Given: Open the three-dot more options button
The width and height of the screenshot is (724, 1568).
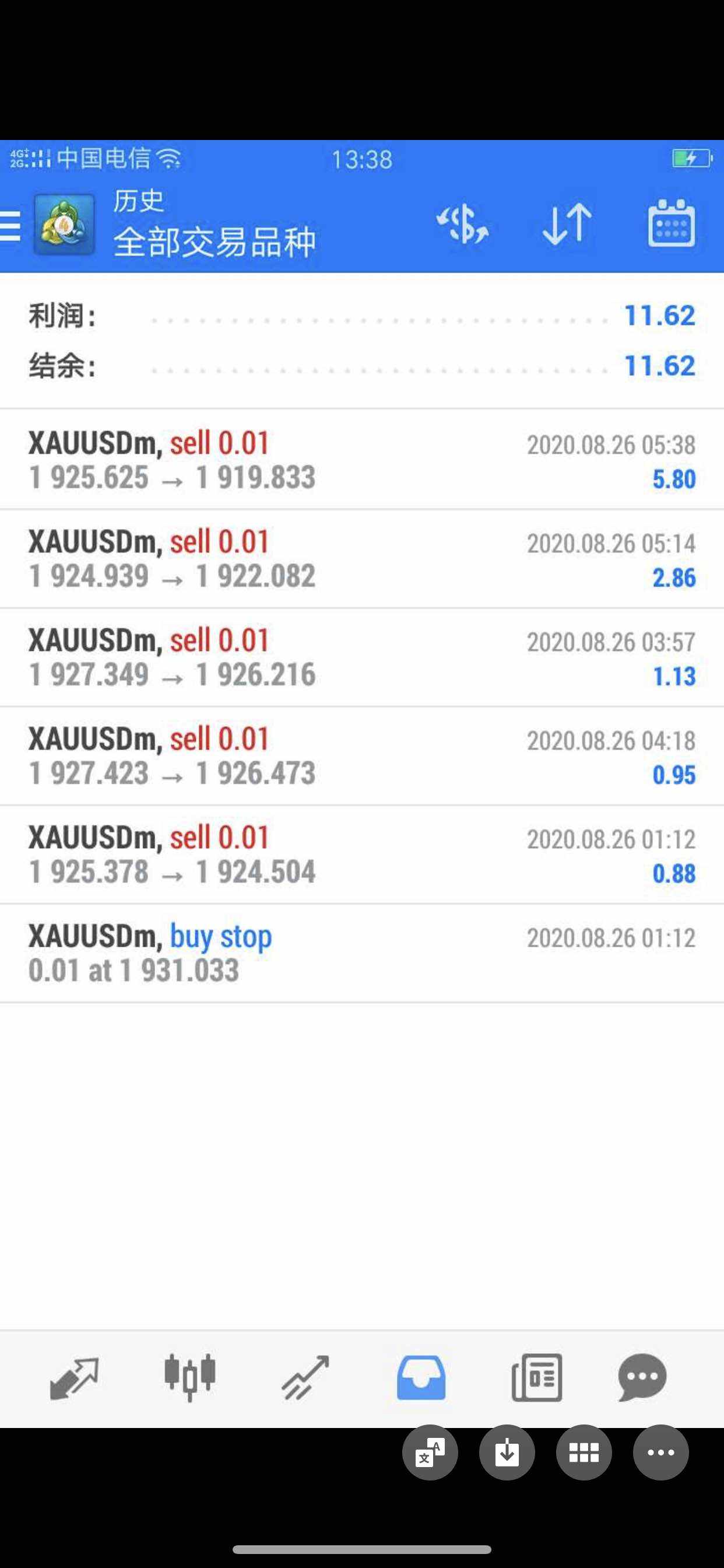Looking at the screenshot, I should pos(660,1452).
